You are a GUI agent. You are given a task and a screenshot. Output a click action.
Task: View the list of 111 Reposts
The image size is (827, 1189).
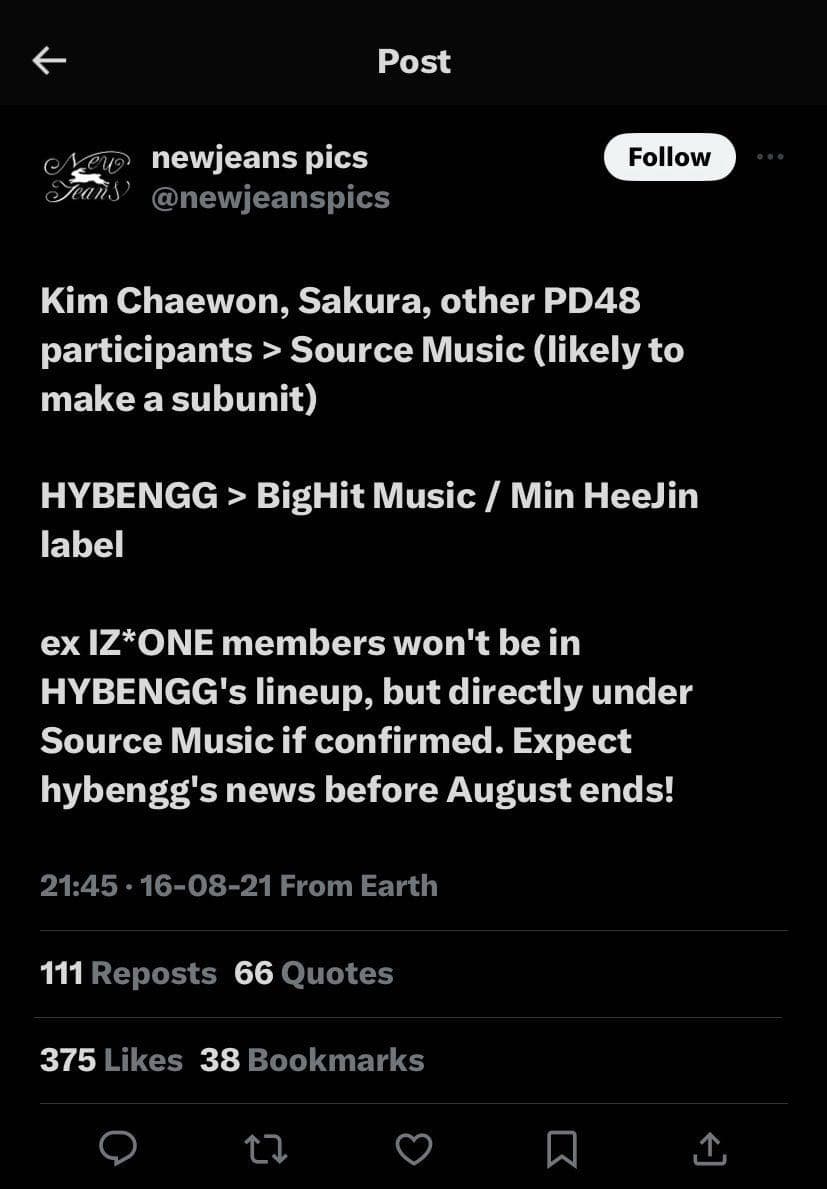(128, 973)
